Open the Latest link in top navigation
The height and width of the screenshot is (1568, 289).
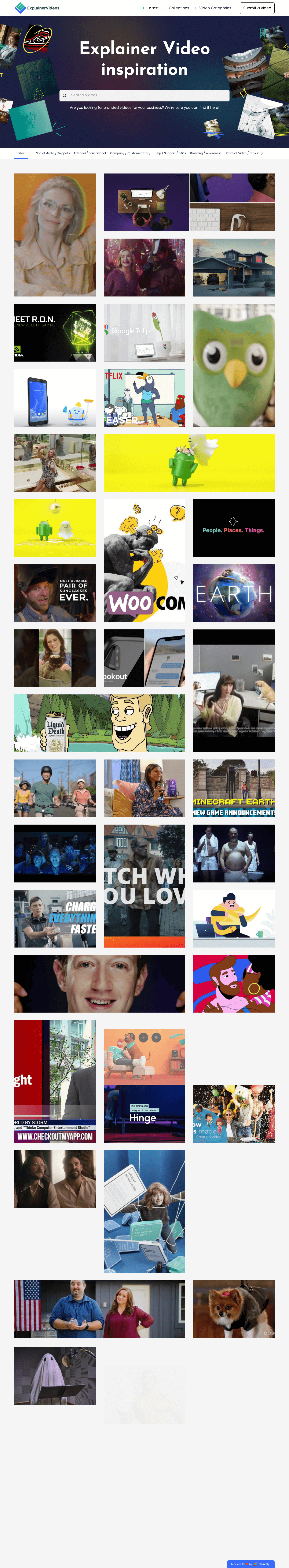coord(152,8)
